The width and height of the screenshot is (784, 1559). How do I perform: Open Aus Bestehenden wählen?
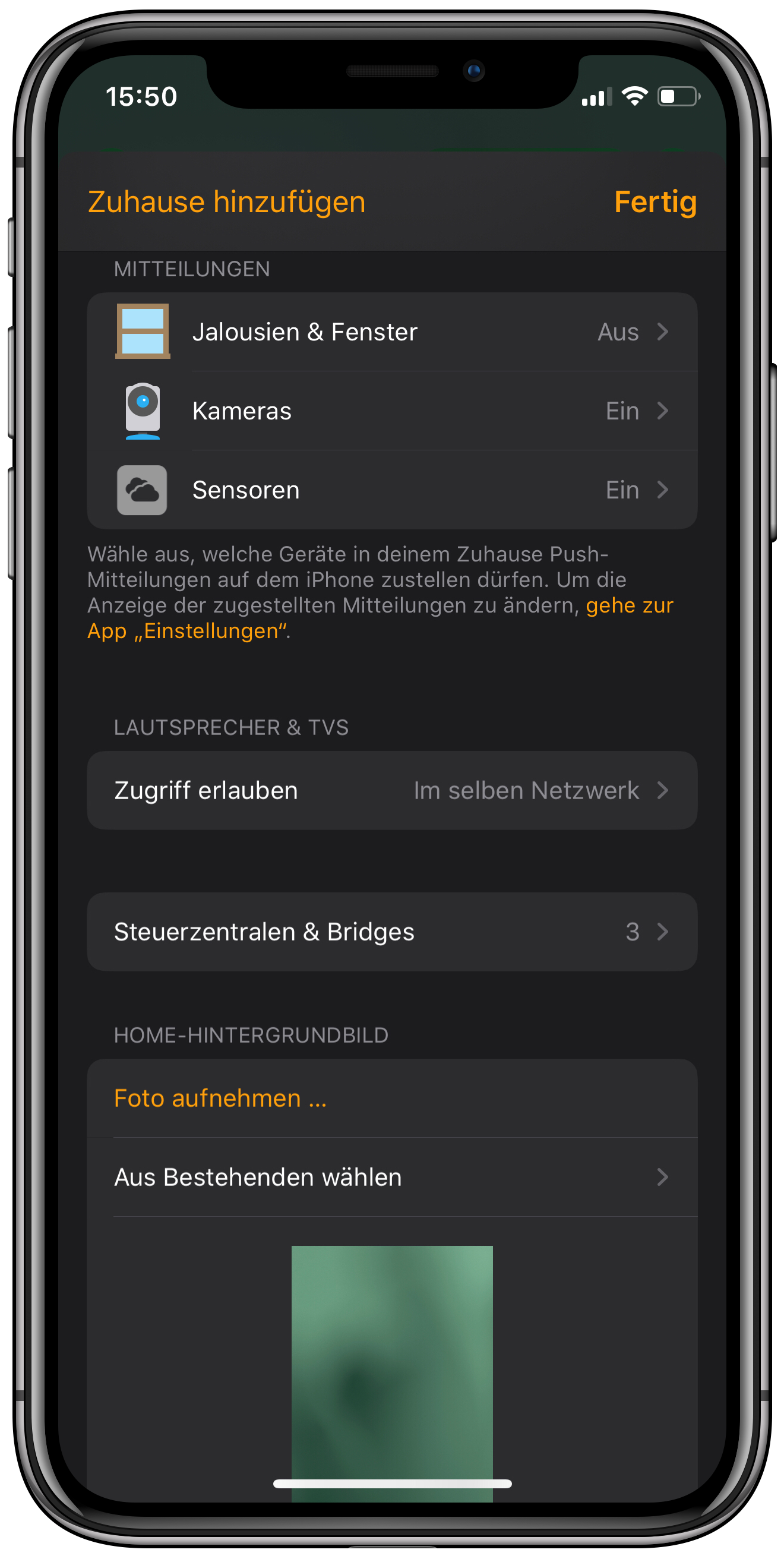tap(392, 1177)
